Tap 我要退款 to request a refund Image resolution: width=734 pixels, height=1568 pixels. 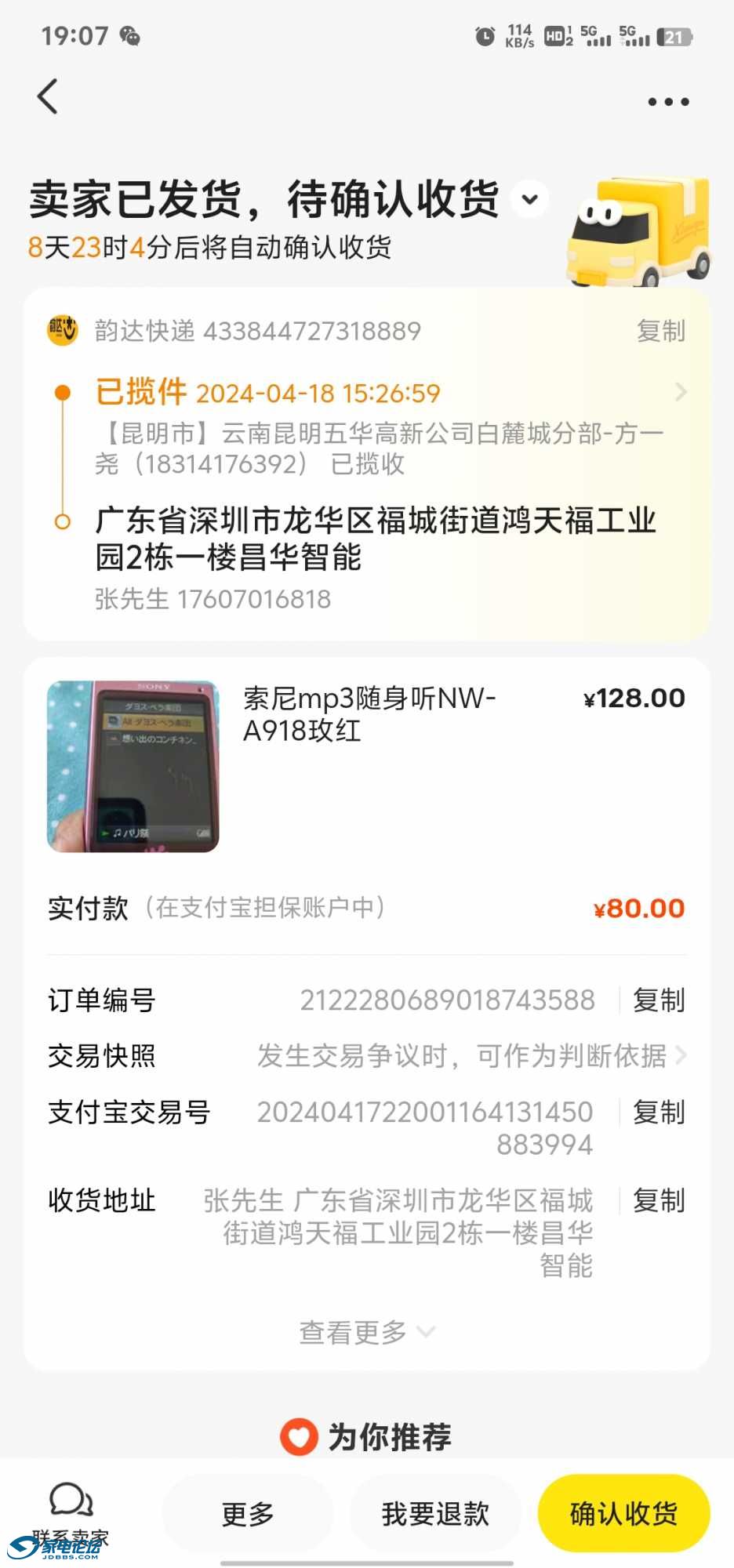point(435,1514)
